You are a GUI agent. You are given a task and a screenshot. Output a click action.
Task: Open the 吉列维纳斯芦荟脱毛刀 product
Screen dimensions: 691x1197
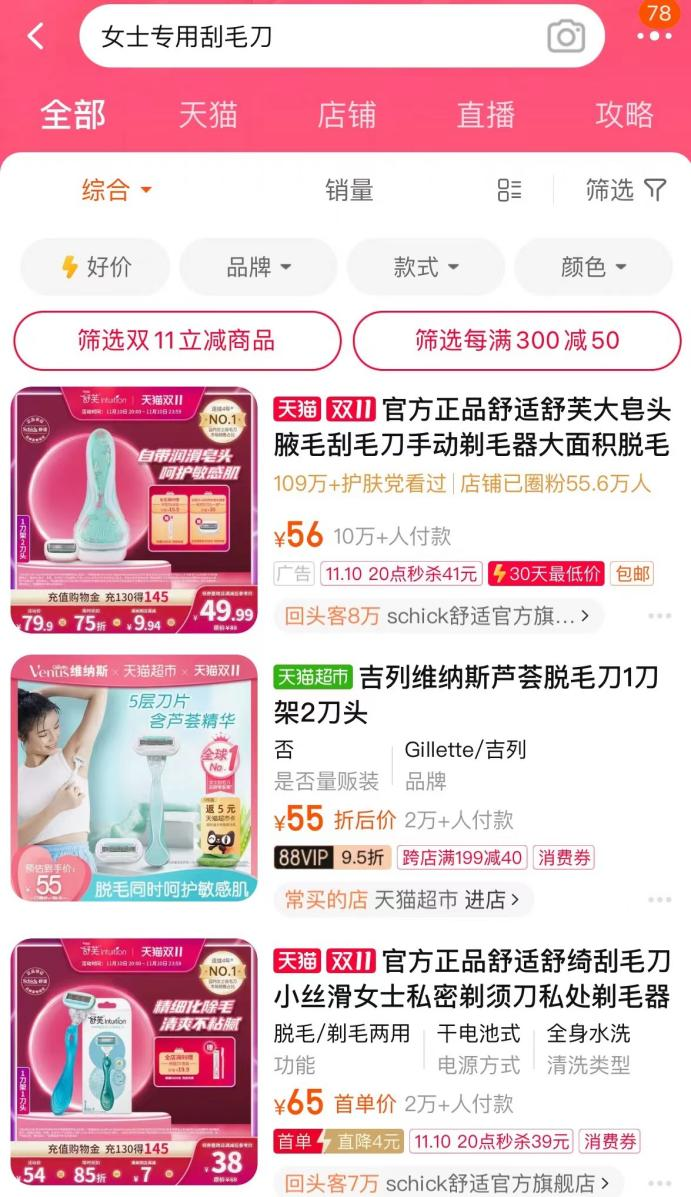tap(466, 694)
